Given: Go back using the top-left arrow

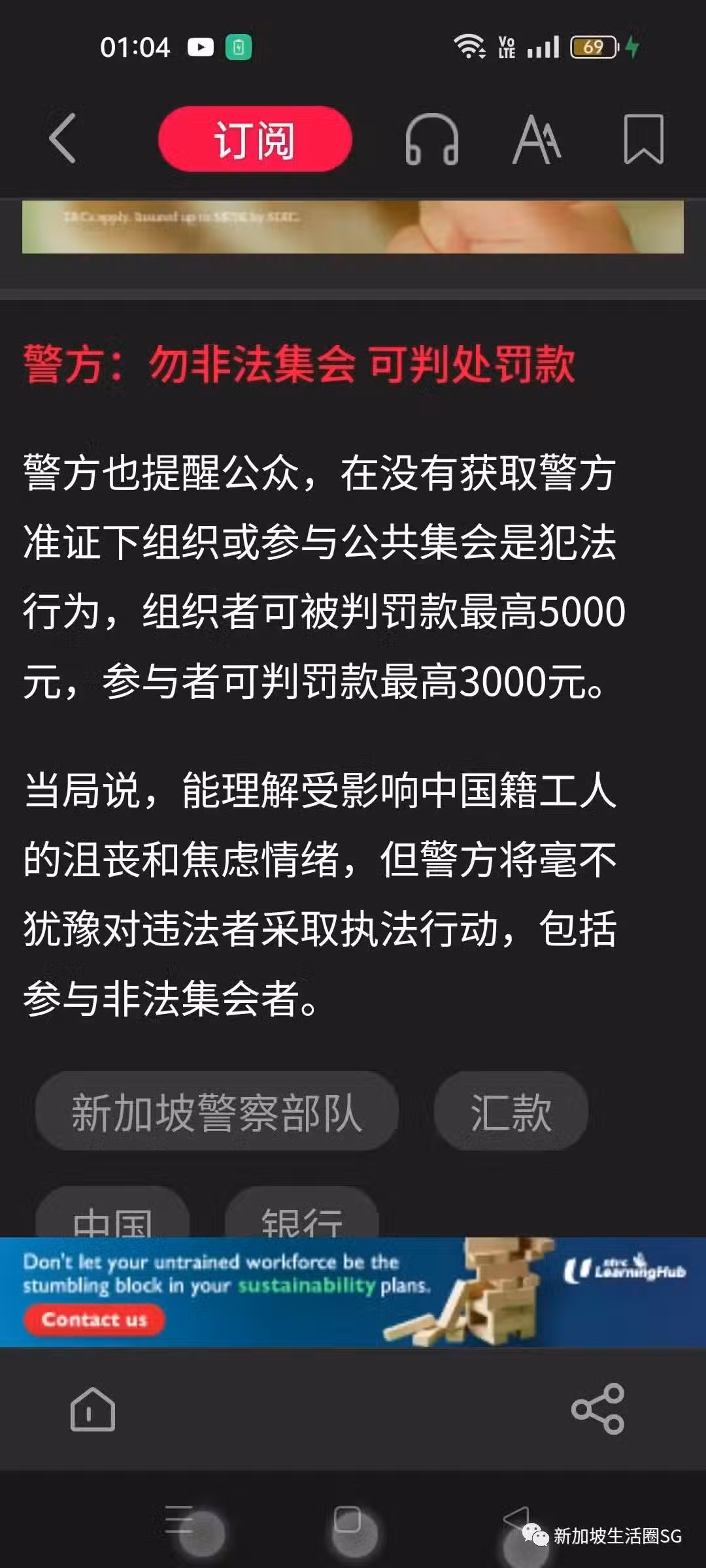Looking at the screenshot, I should pyautogui.click(x=63, y=138).
